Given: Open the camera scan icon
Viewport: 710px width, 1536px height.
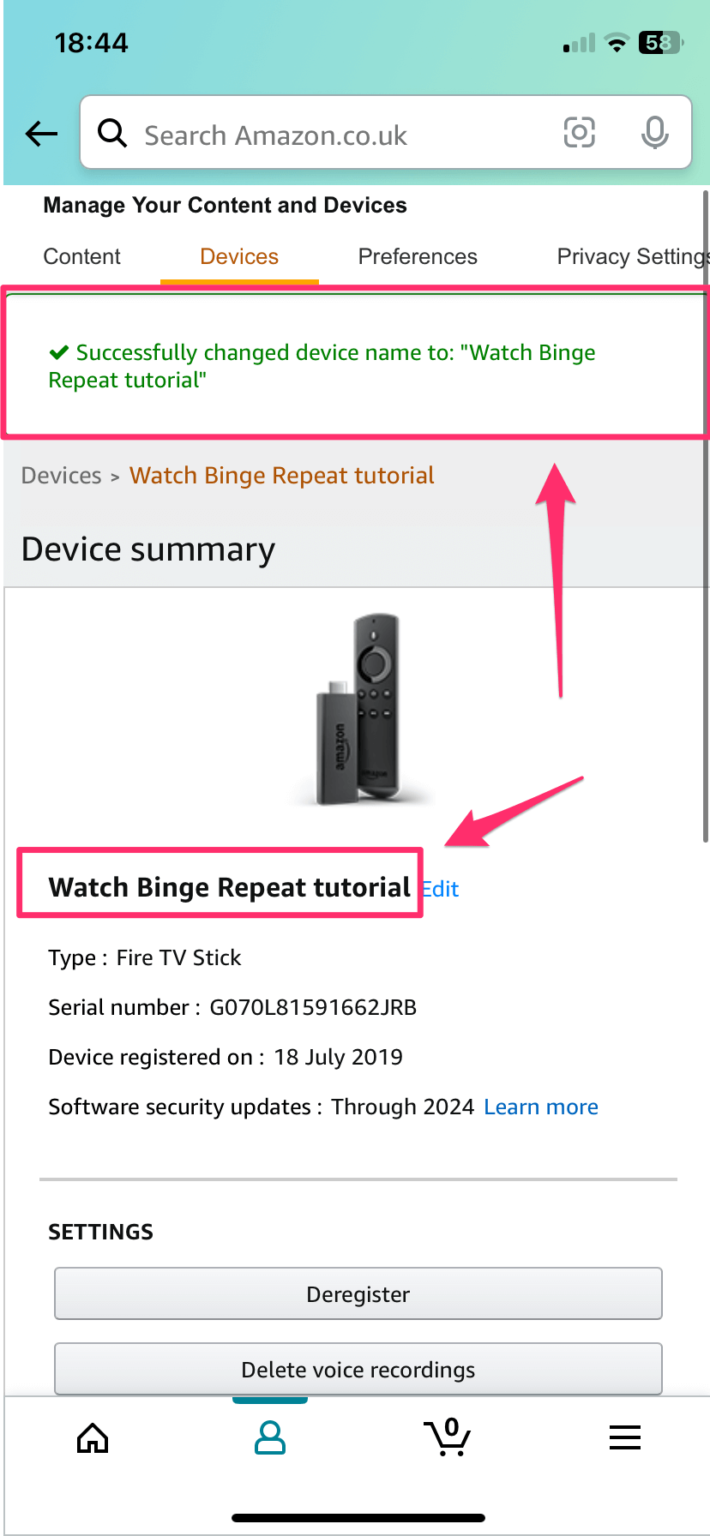Looking at the screenshot, I should [x=579, y=133].
